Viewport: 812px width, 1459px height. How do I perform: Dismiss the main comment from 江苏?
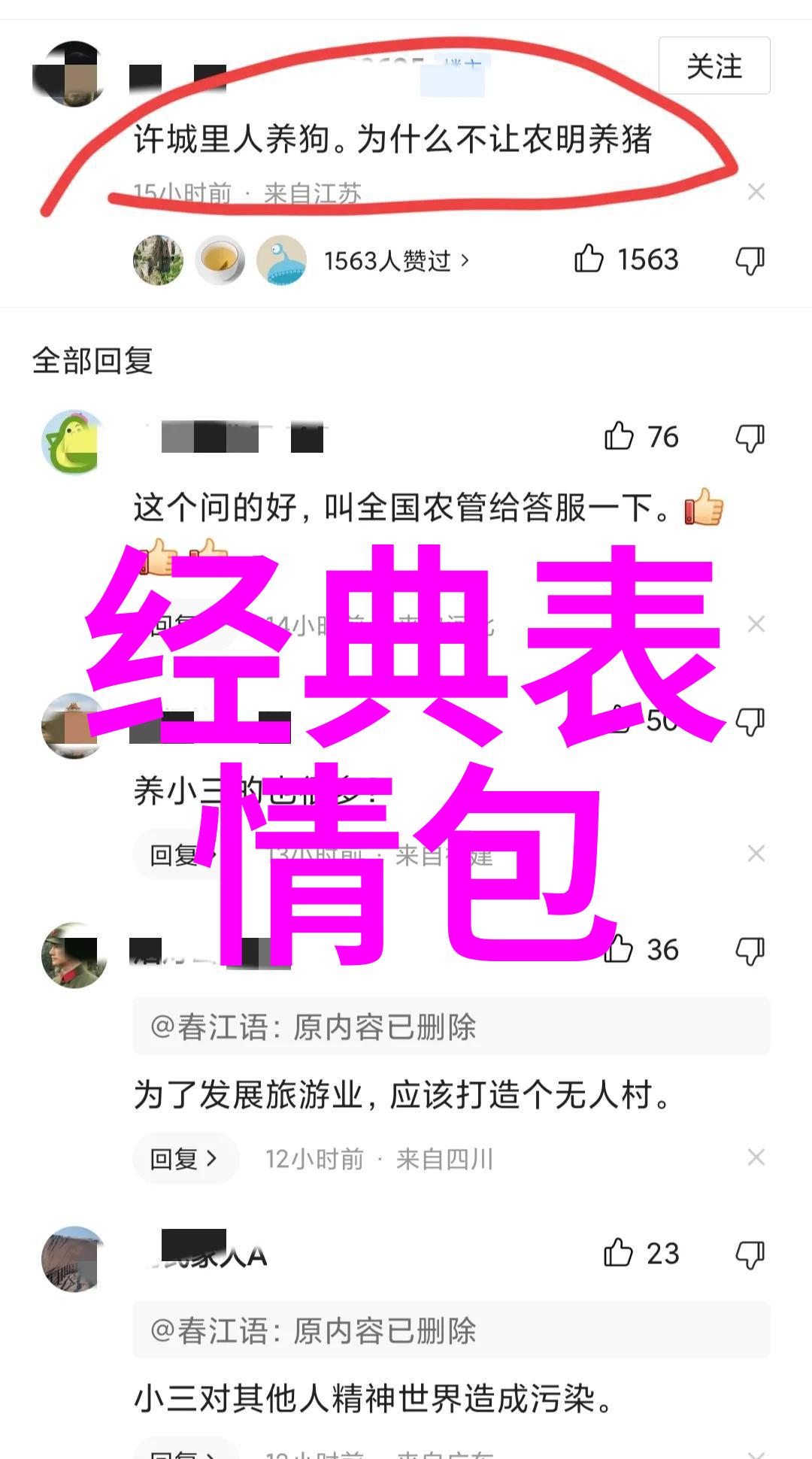tap(756, 193)
